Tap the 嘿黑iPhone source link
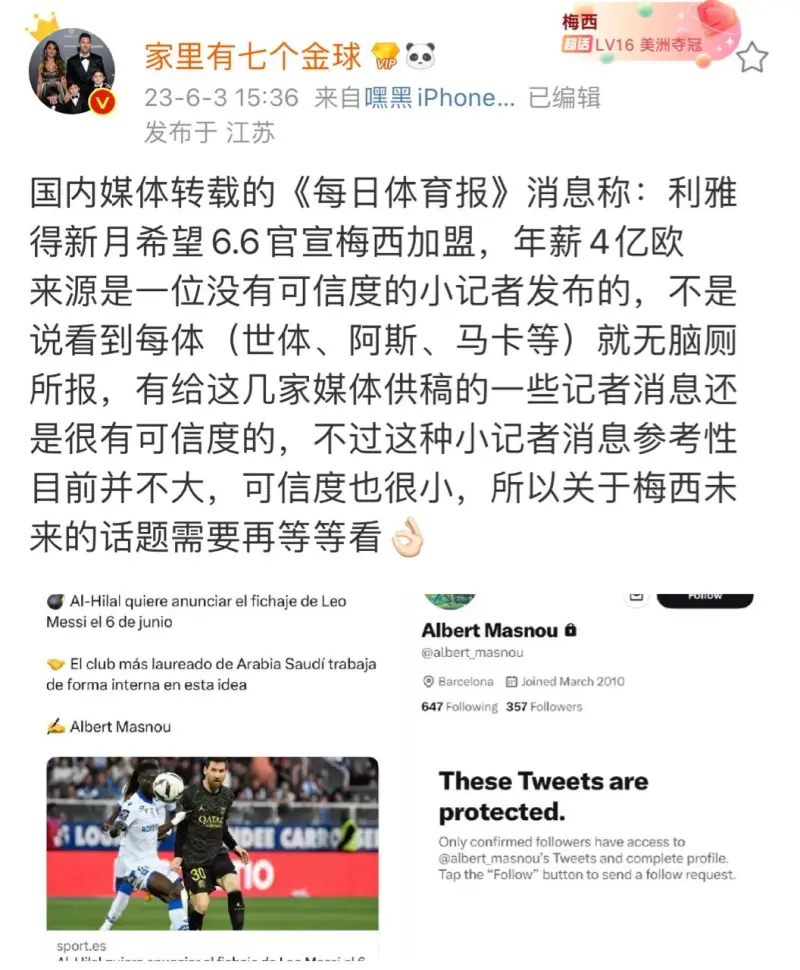This screenshot has width=800, height=970. click(x=439, y=98)
